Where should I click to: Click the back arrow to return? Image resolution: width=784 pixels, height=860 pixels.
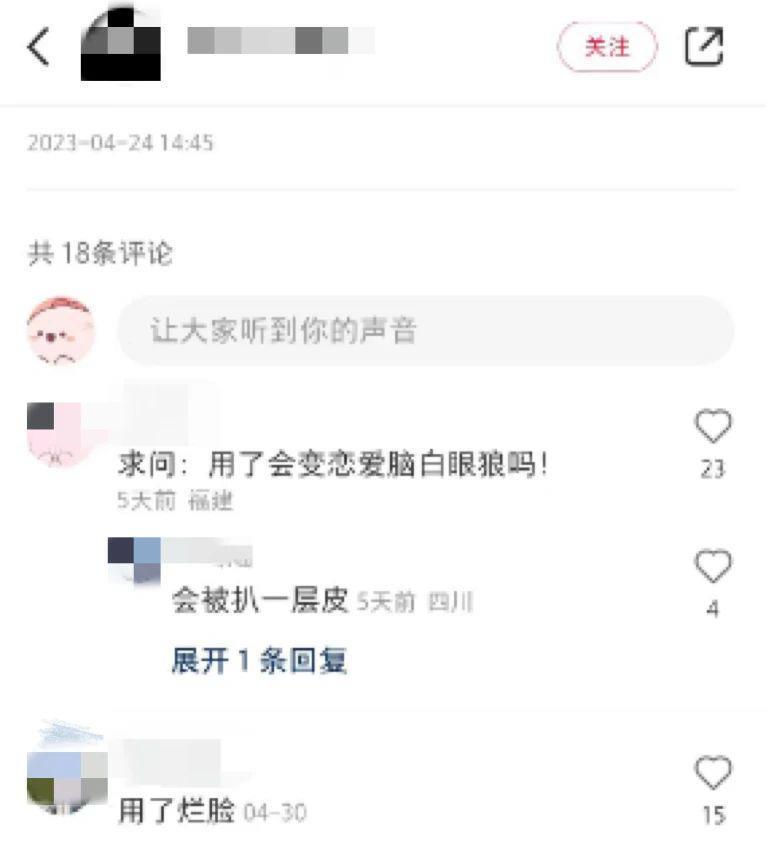click(38, 45)
